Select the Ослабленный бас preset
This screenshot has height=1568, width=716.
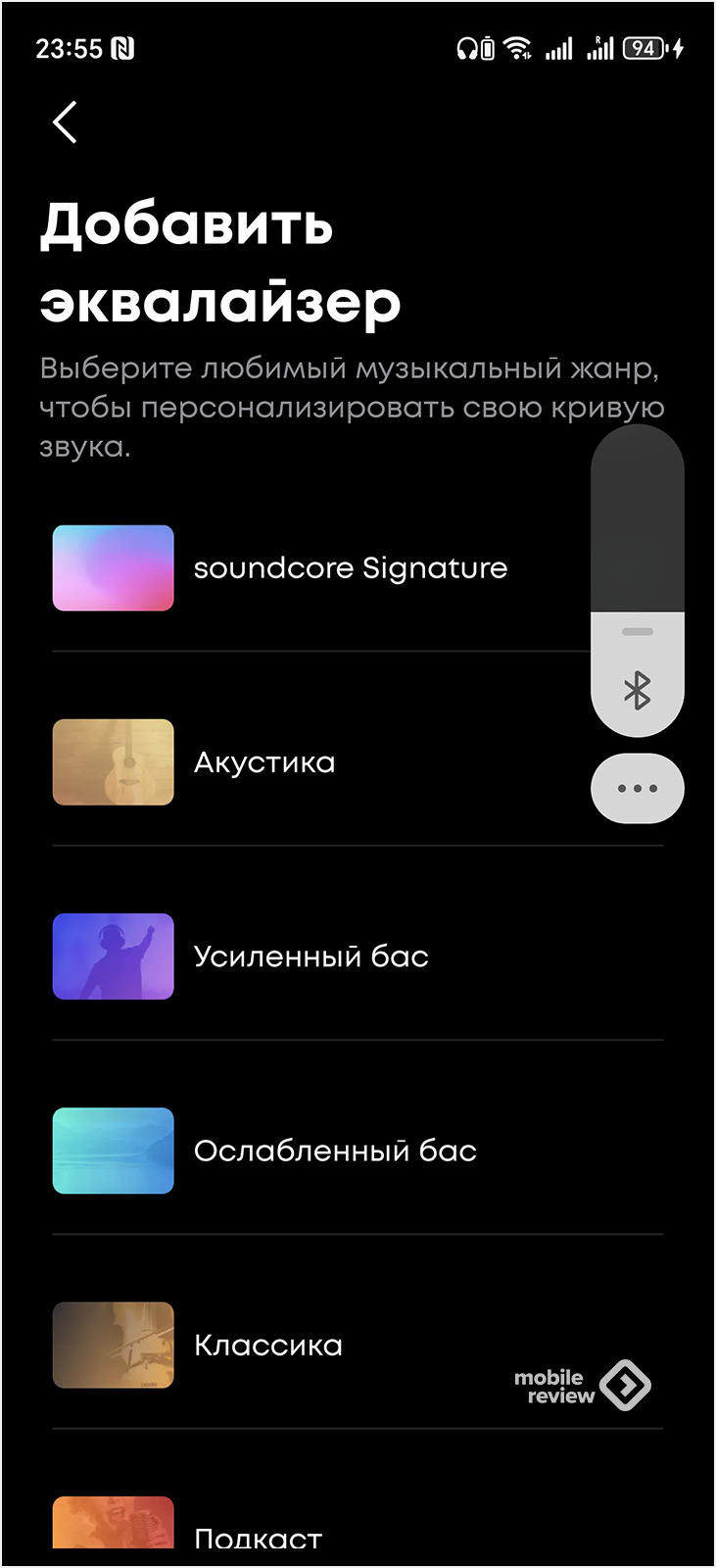pyautogui.click(x=335, y=1151)
